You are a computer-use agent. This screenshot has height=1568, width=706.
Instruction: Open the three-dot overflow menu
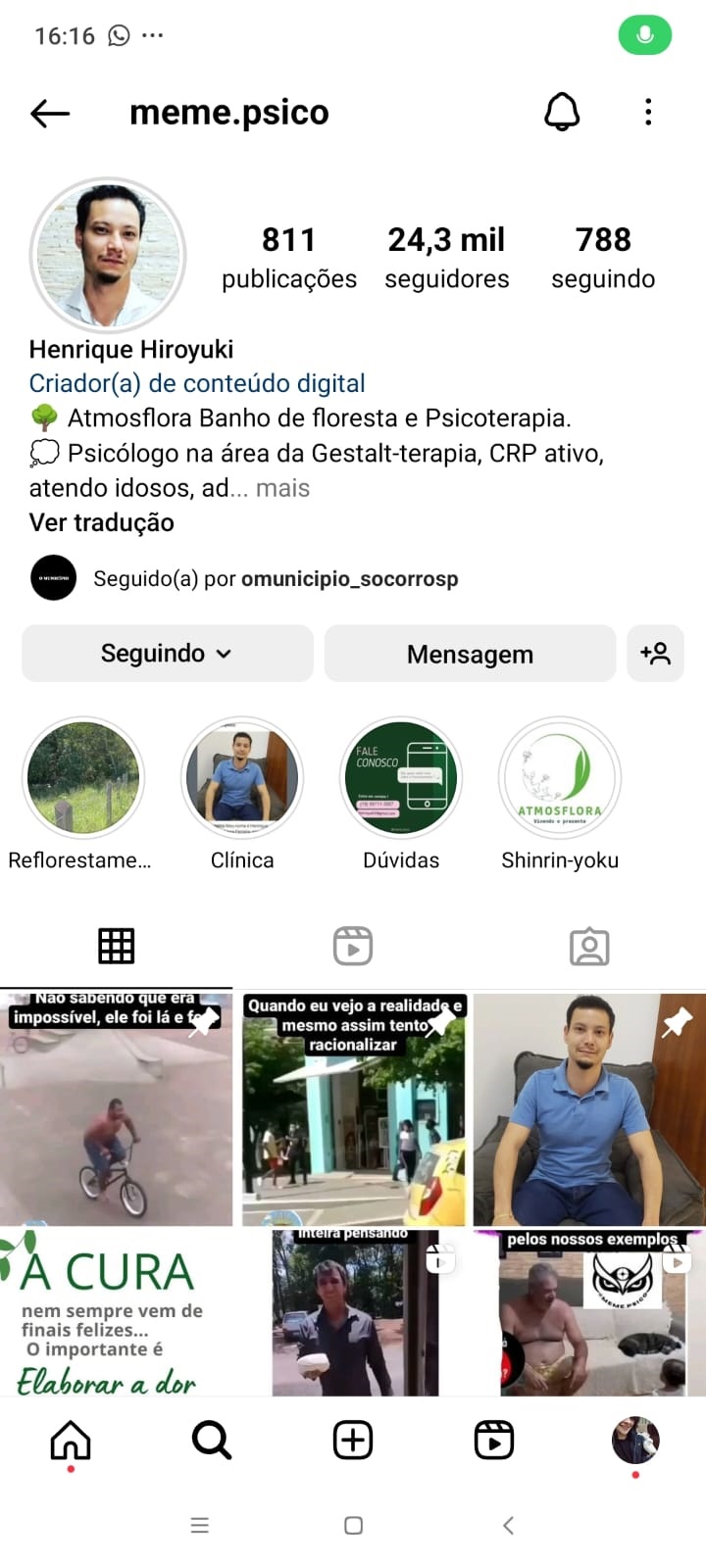point(648,113)
